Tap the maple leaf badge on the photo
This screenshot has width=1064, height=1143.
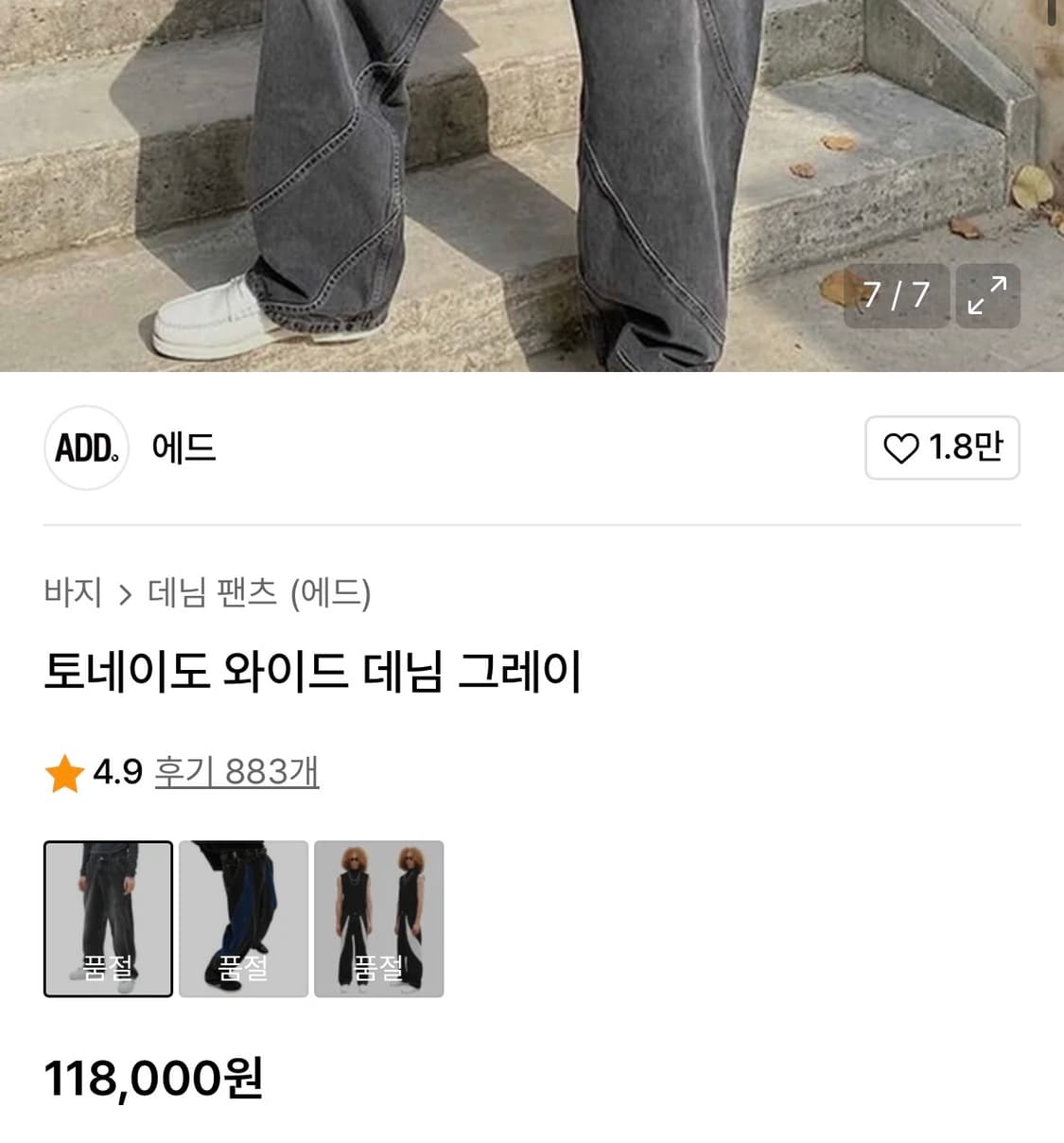pos(840,290)
